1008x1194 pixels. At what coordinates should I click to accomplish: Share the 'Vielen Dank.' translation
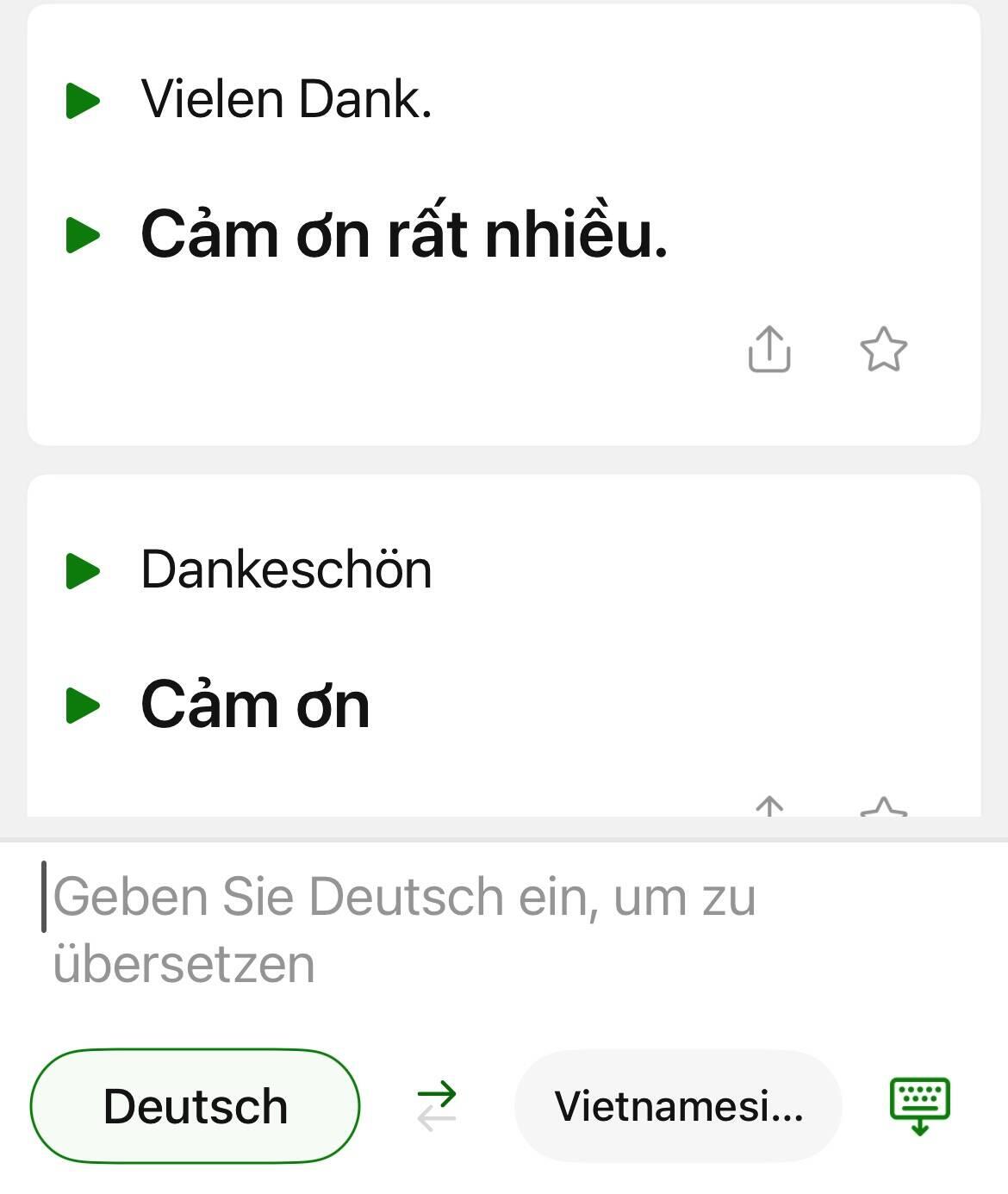point(768,349)
